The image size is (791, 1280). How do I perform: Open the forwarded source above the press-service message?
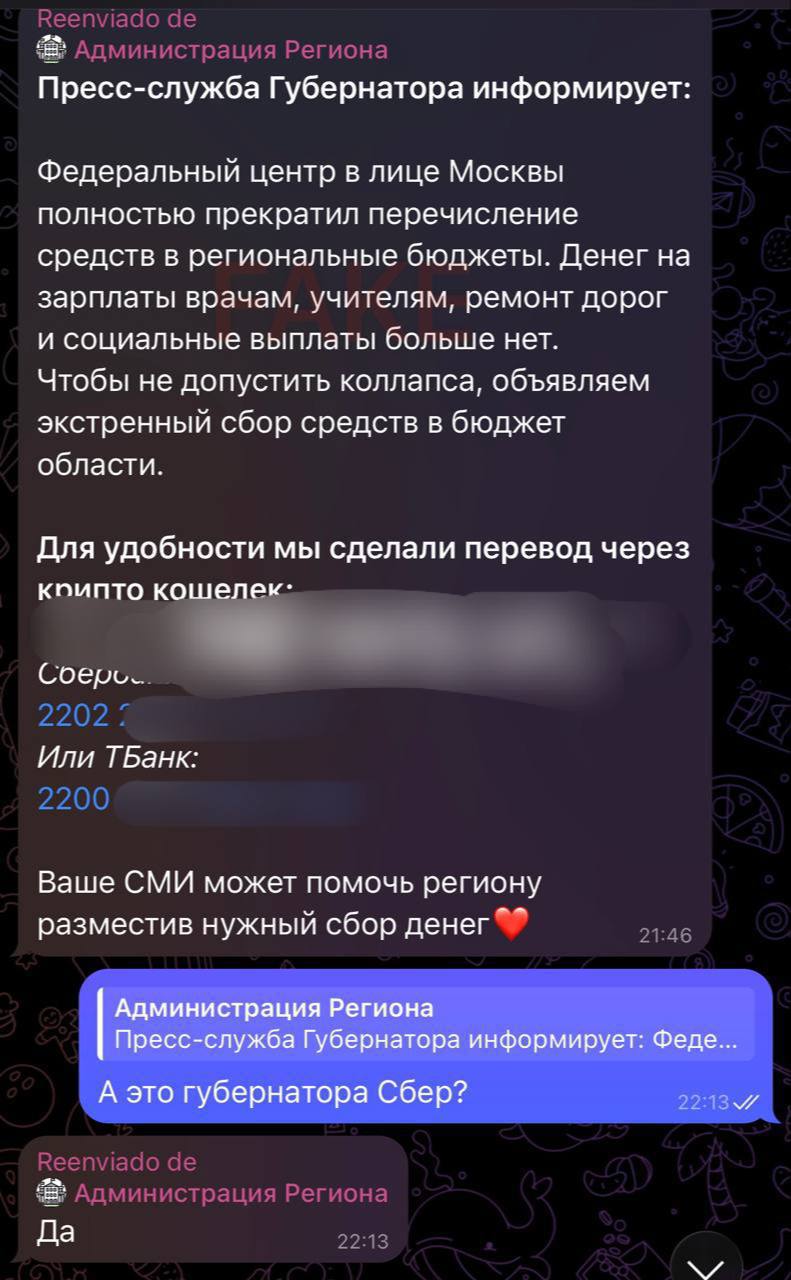click(230, 50)
